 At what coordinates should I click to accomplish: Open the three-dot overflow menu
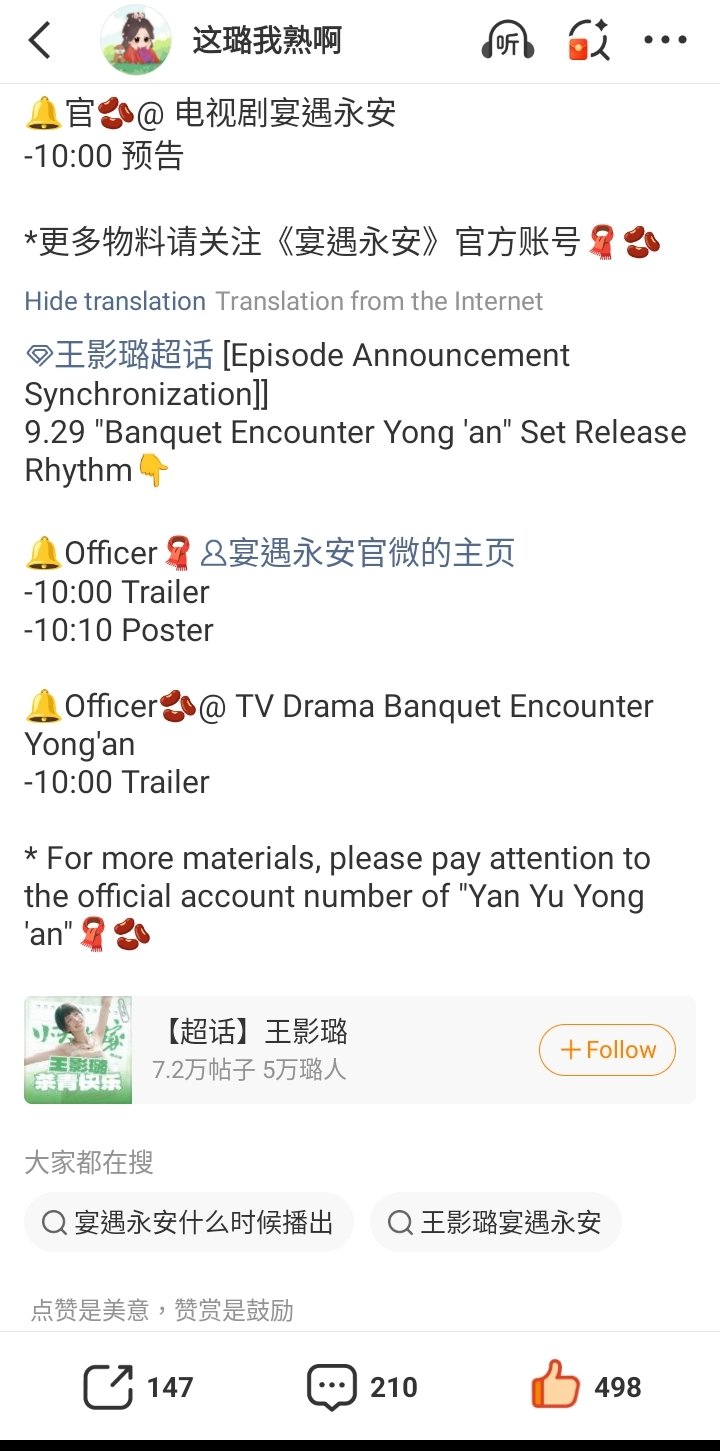[x=665, y=41]
